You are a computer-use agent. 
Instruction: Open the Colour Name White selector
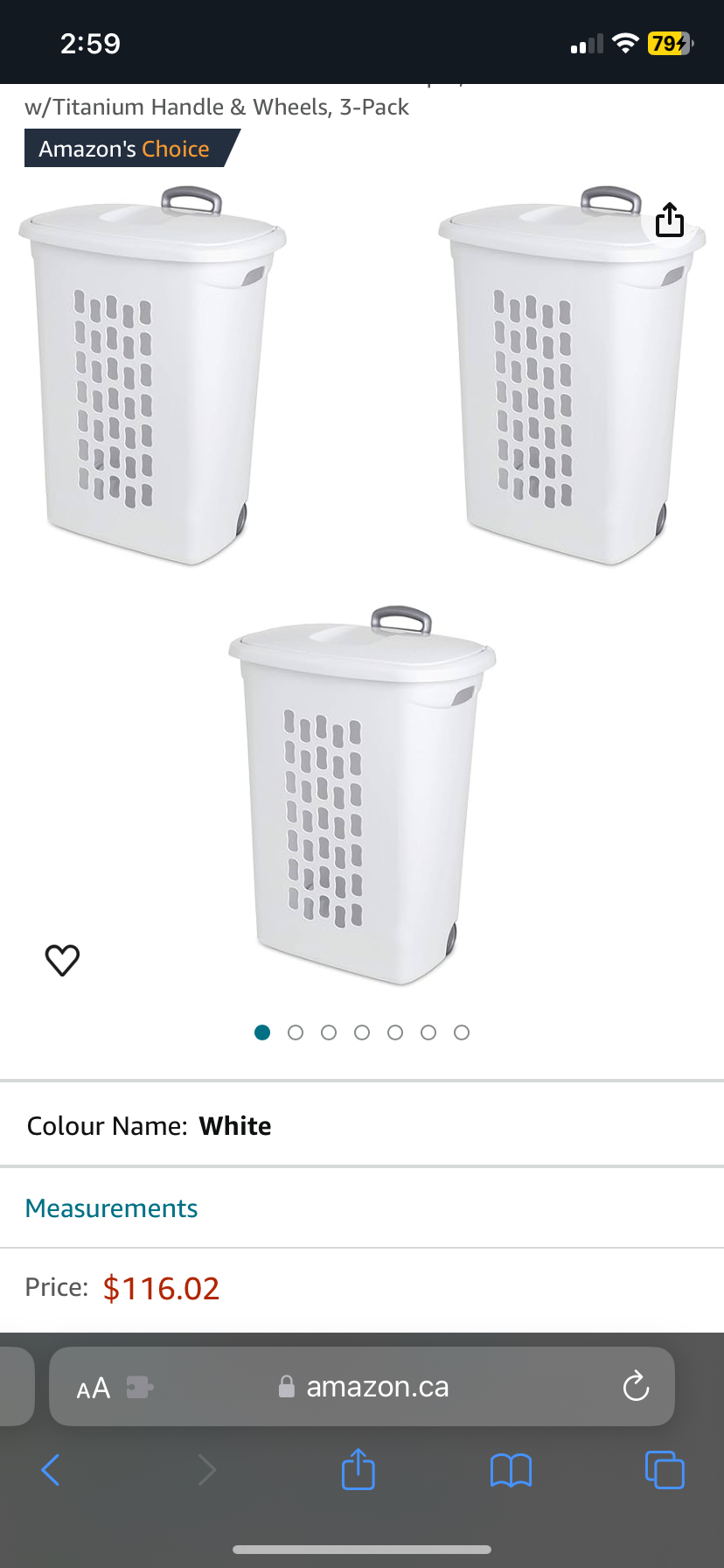pos(149,1126)
